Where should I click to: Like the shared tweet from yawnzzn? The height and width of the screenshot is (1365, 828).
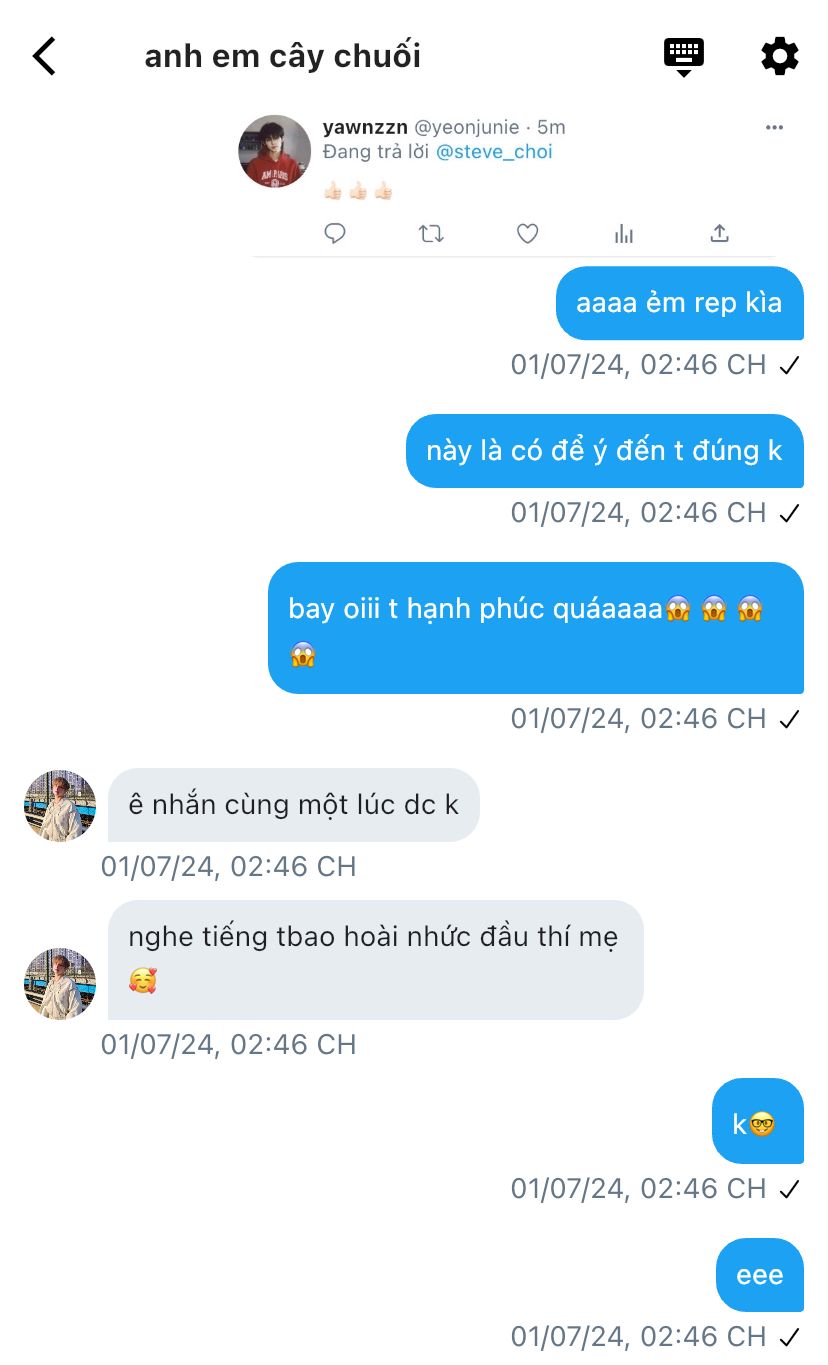527,234
